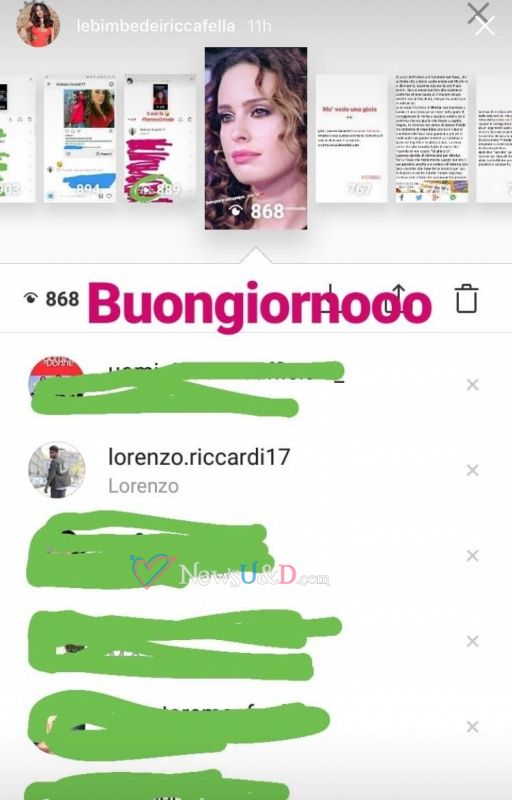Delete this story with trash icon

[x=466, y=298]
